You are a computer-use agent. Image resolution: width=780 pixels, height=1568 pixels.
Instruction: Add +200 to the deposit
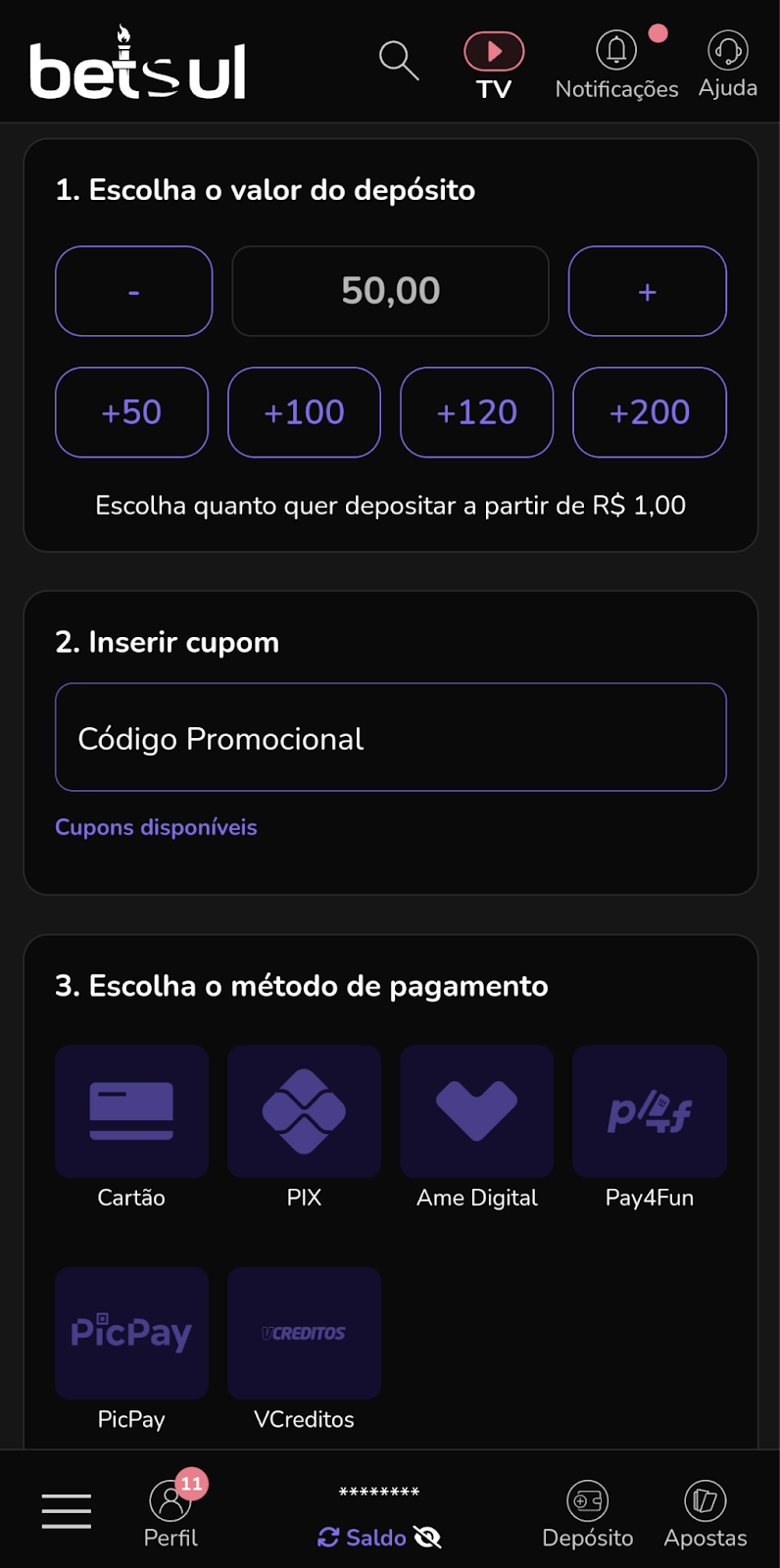coord(650,413)
